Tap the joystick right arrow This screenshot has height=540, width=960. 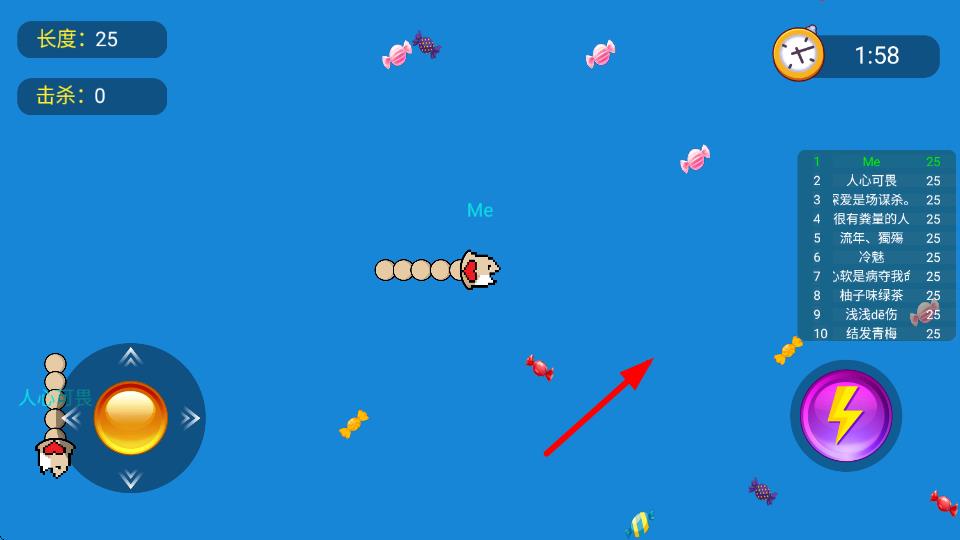click(x=190, y=418)
